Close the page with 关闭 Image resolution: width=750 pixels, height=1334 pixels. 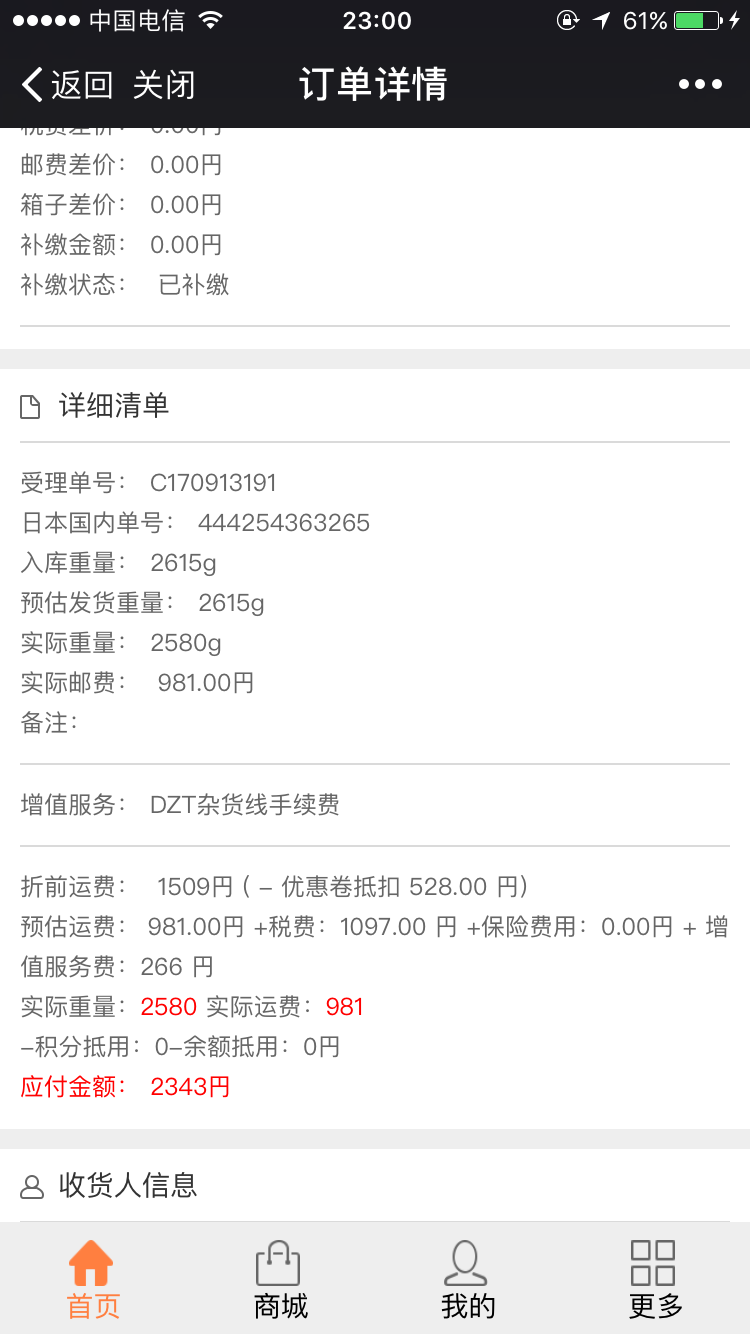[164, 85]
